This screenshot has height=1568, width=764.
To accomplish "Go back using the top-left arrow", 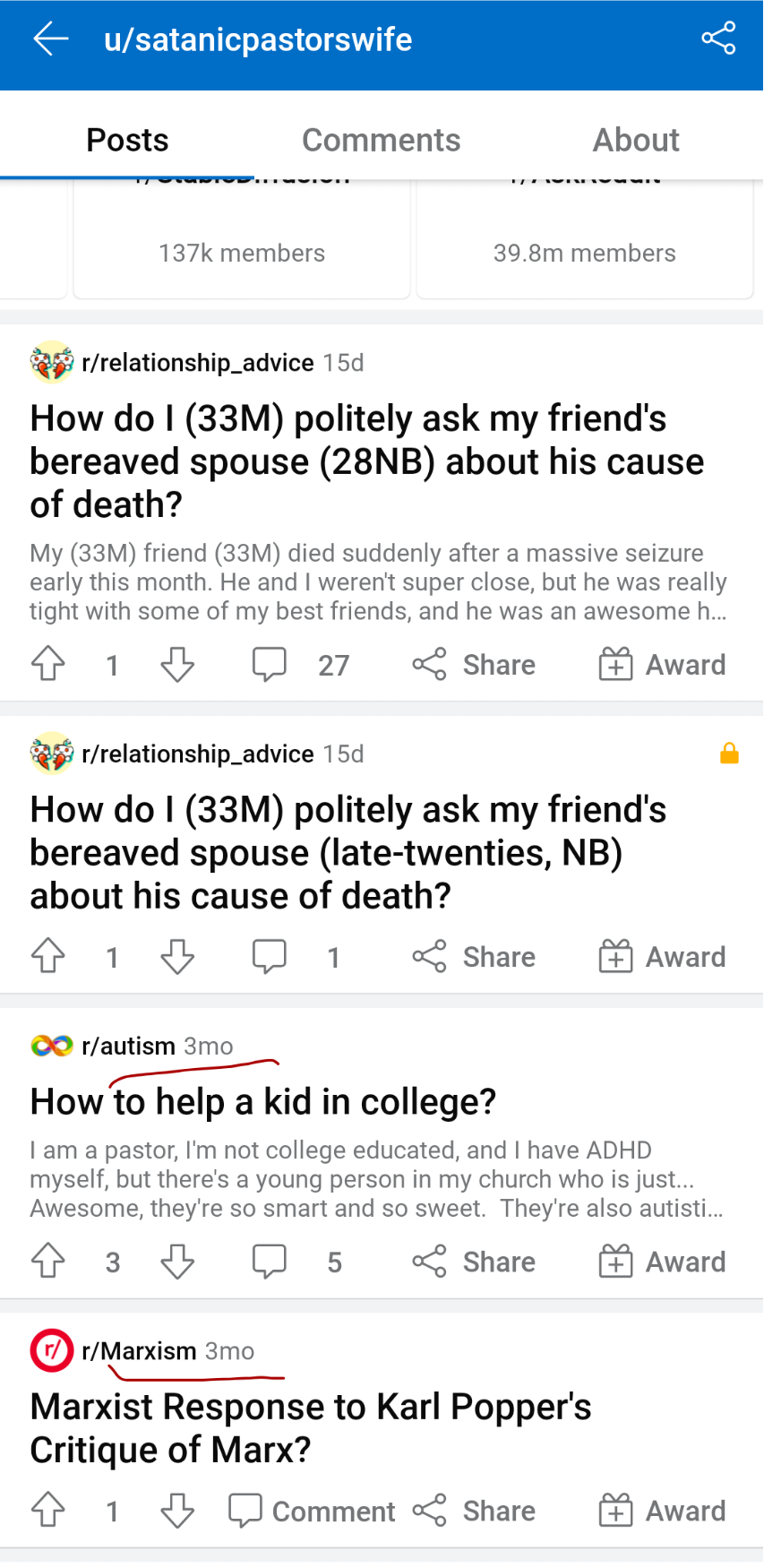I will coord(51,39).
